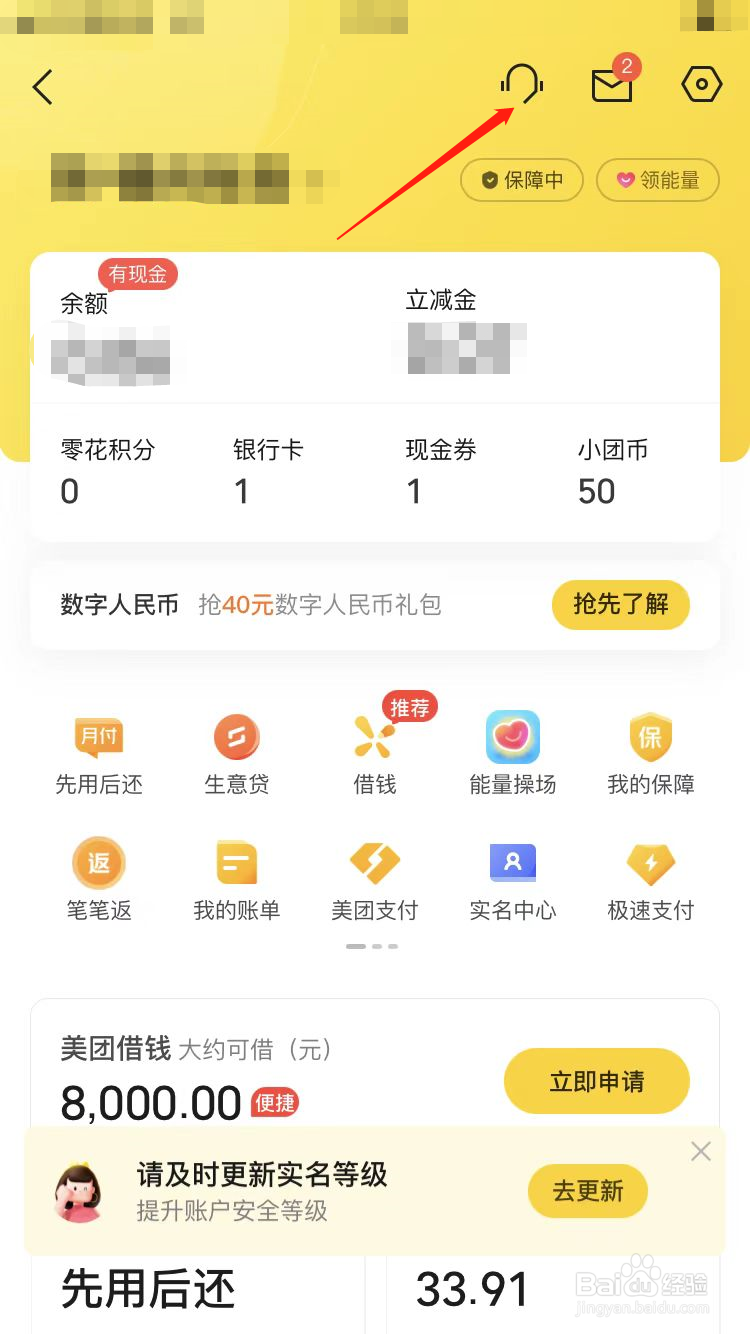
Task: Select the 先用后还 monthly pay icon
Action: pyautogui.click(x=98, y=750)
